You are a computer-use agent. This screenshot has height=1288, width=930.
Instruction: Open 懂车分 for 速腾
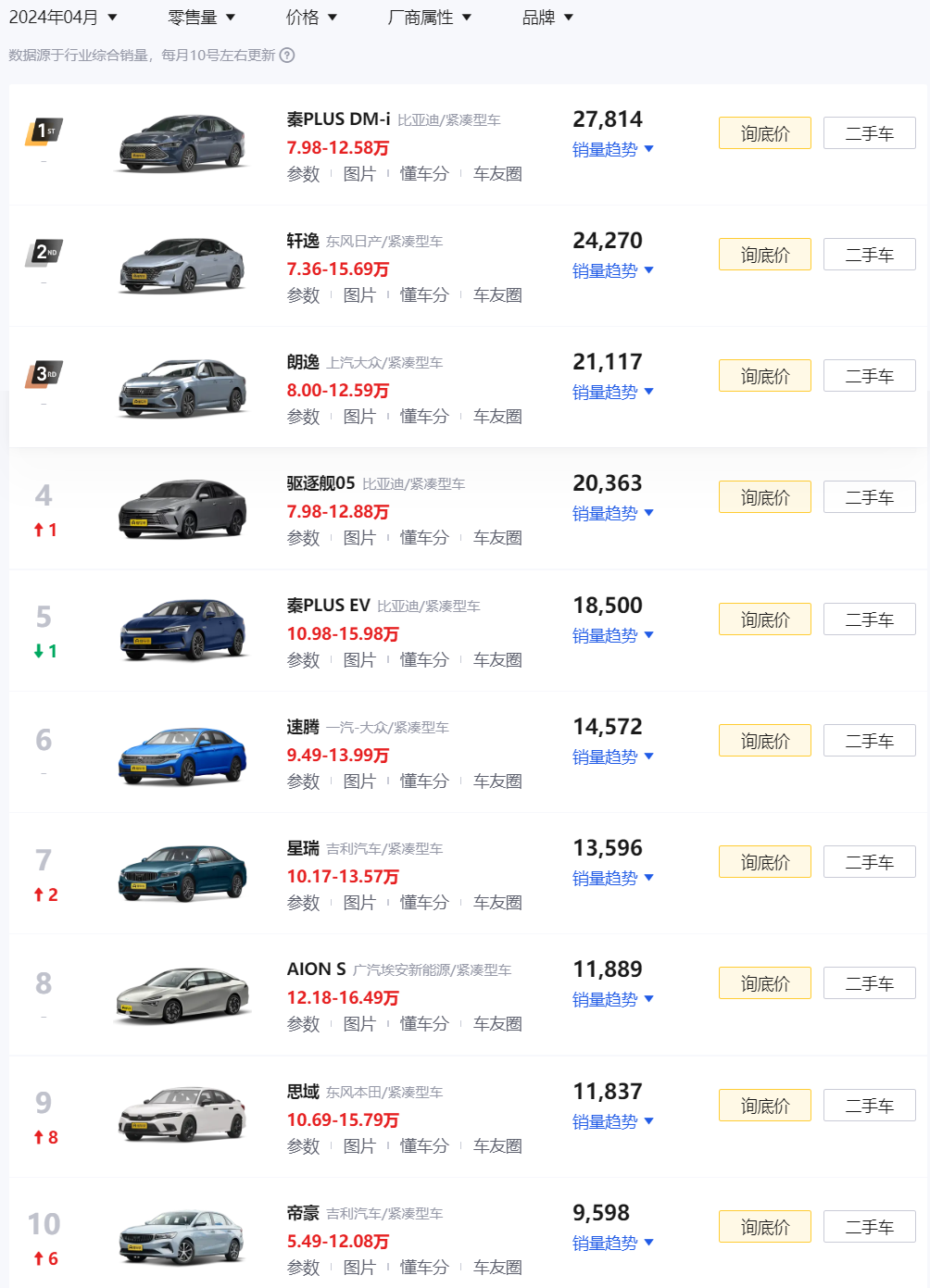click(423, 782)
